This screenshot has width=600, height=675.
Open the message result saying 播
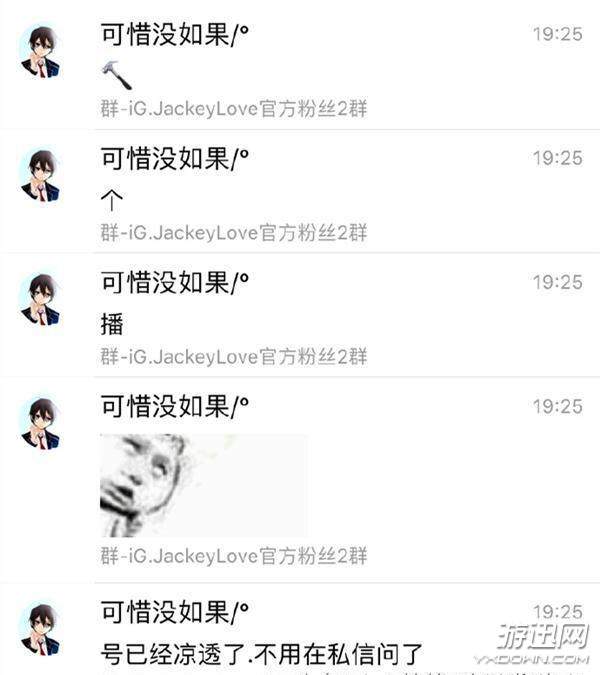point(300,316)
